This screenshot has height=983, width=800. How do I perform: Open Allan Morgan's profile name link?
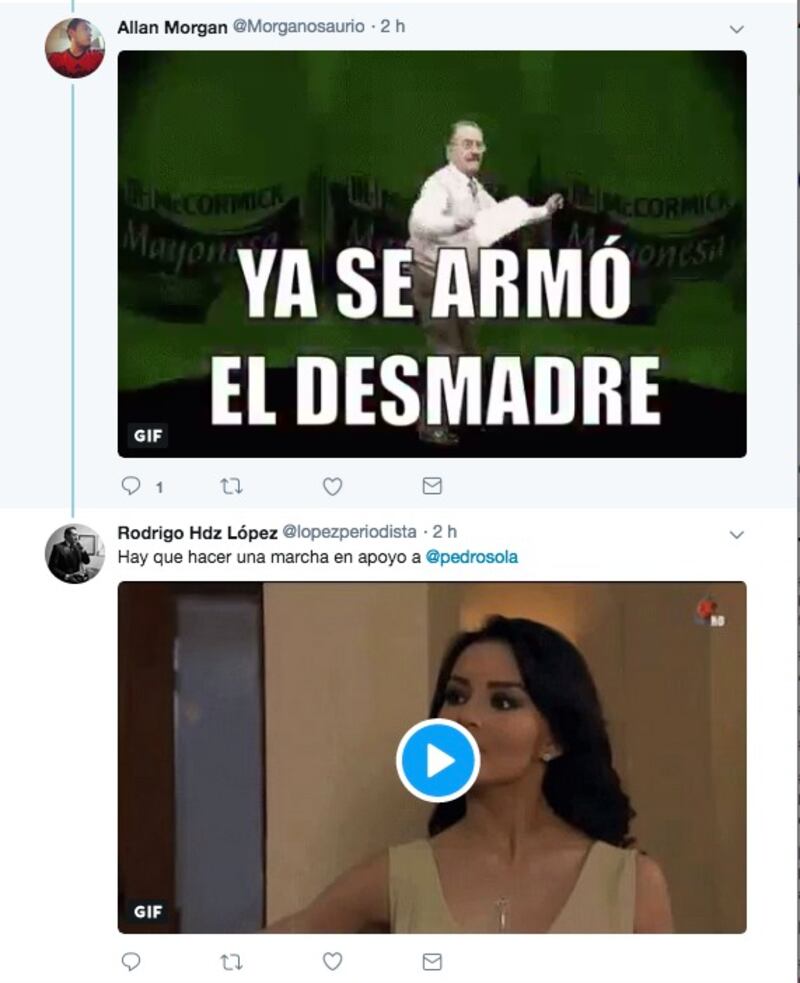point(172,27)
